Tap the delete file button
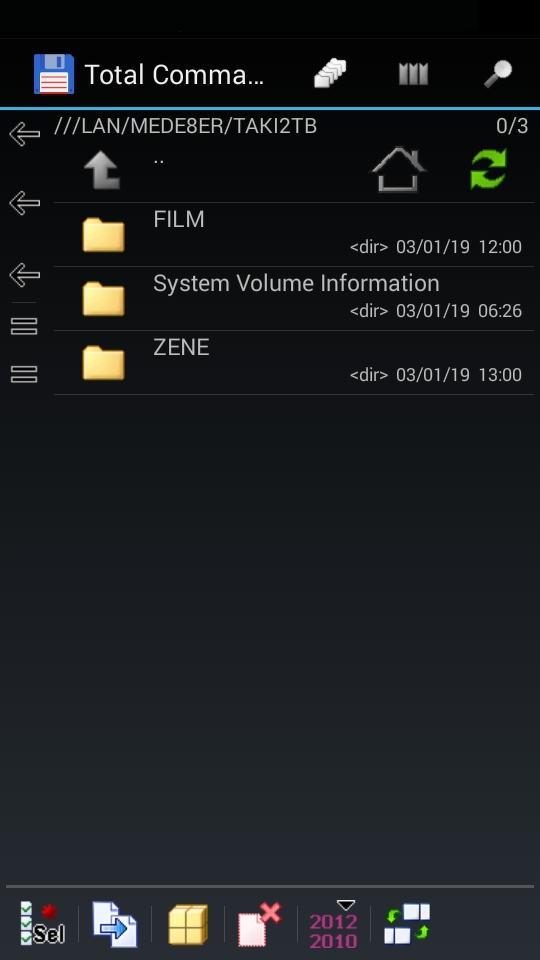Image resolution: width=540 pixels, height=960 pixels. [x=260, y=924]
